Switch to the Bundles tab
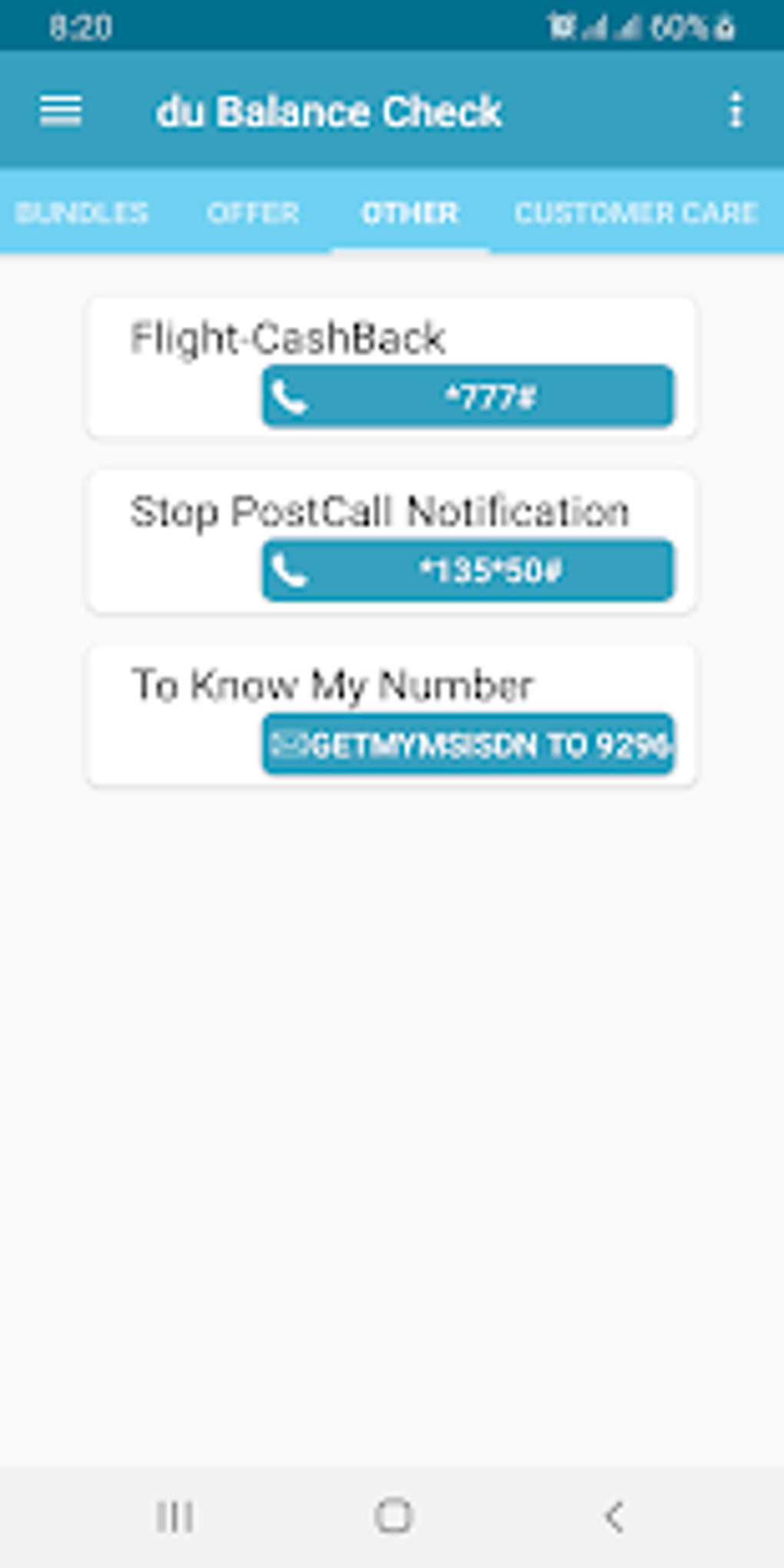 tap(81, 213)
